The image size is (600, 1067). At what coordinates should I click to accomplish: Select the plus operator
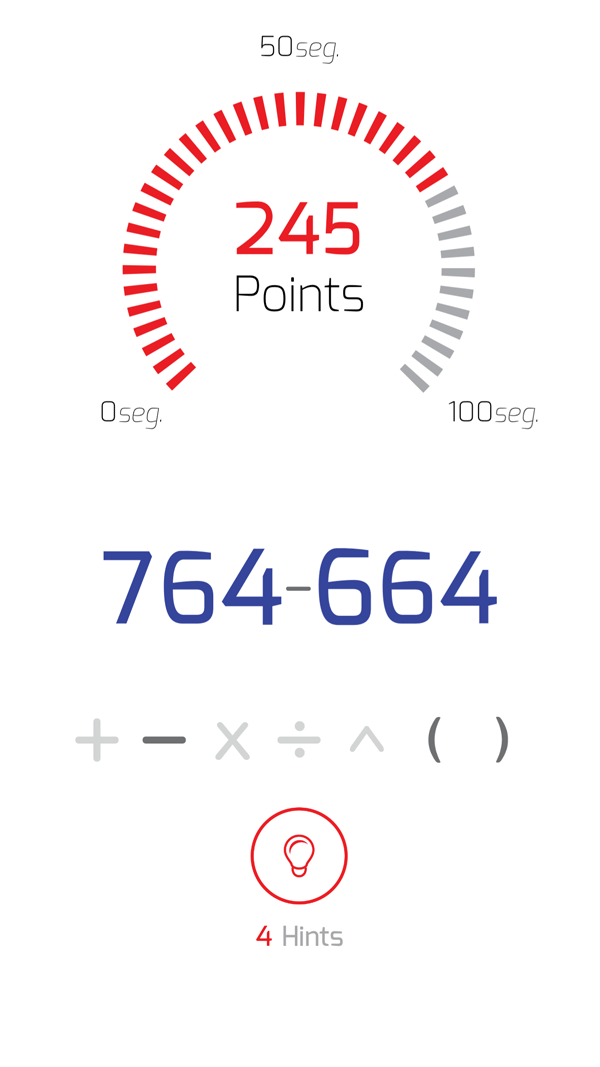coord(97,739)
